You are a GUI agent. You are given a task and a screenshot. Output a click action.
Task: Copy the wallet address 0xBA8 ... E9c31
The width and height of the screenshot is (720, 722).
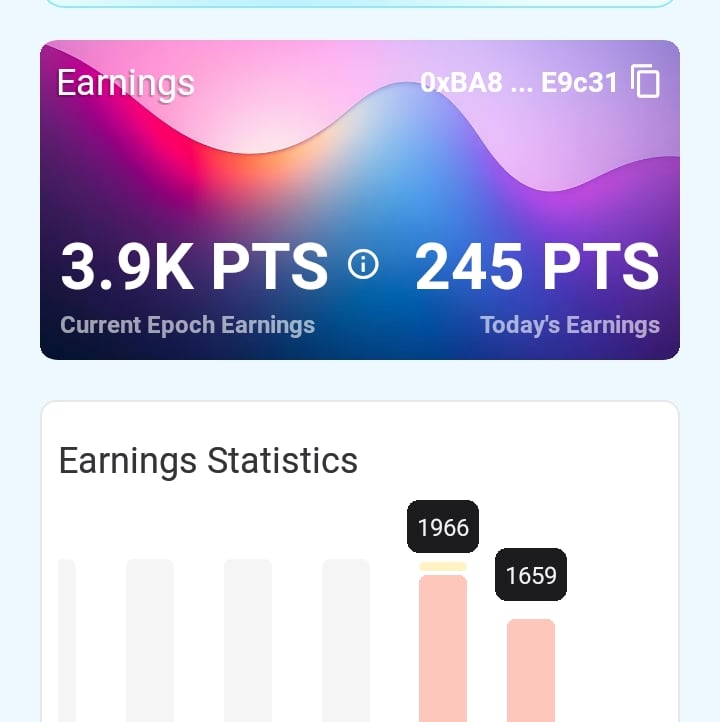[645, 81]
